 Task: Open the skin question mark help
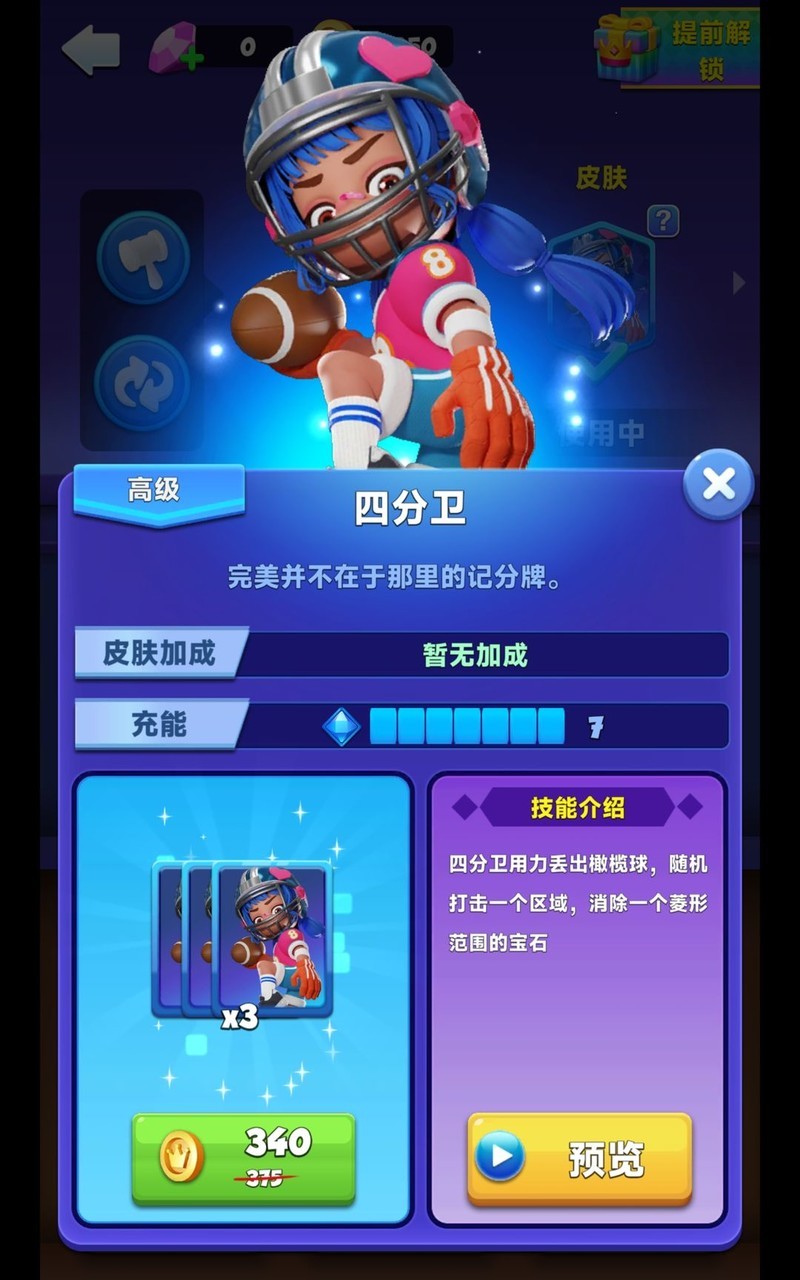pos(663,220)
